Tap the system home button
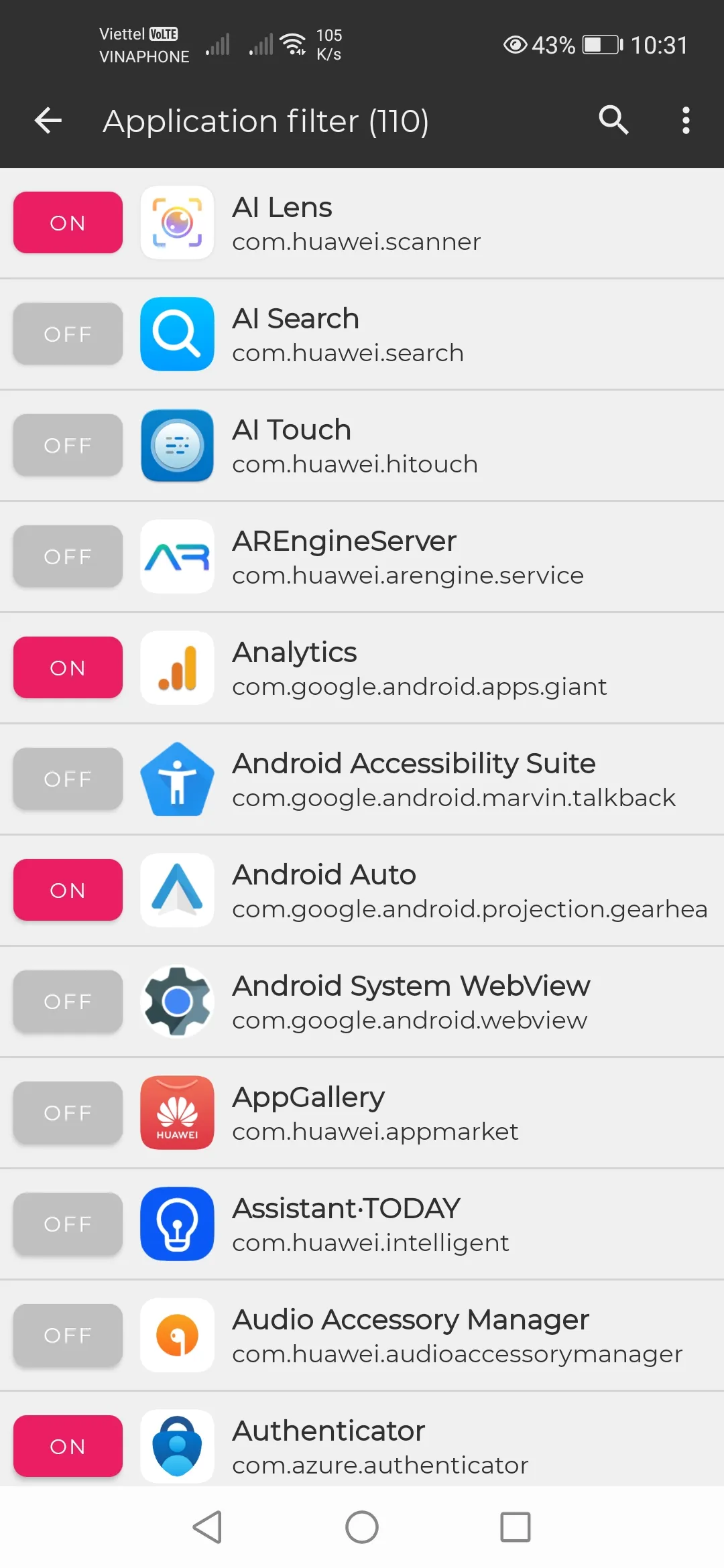724x1568 pixels. coord(362,1527)
